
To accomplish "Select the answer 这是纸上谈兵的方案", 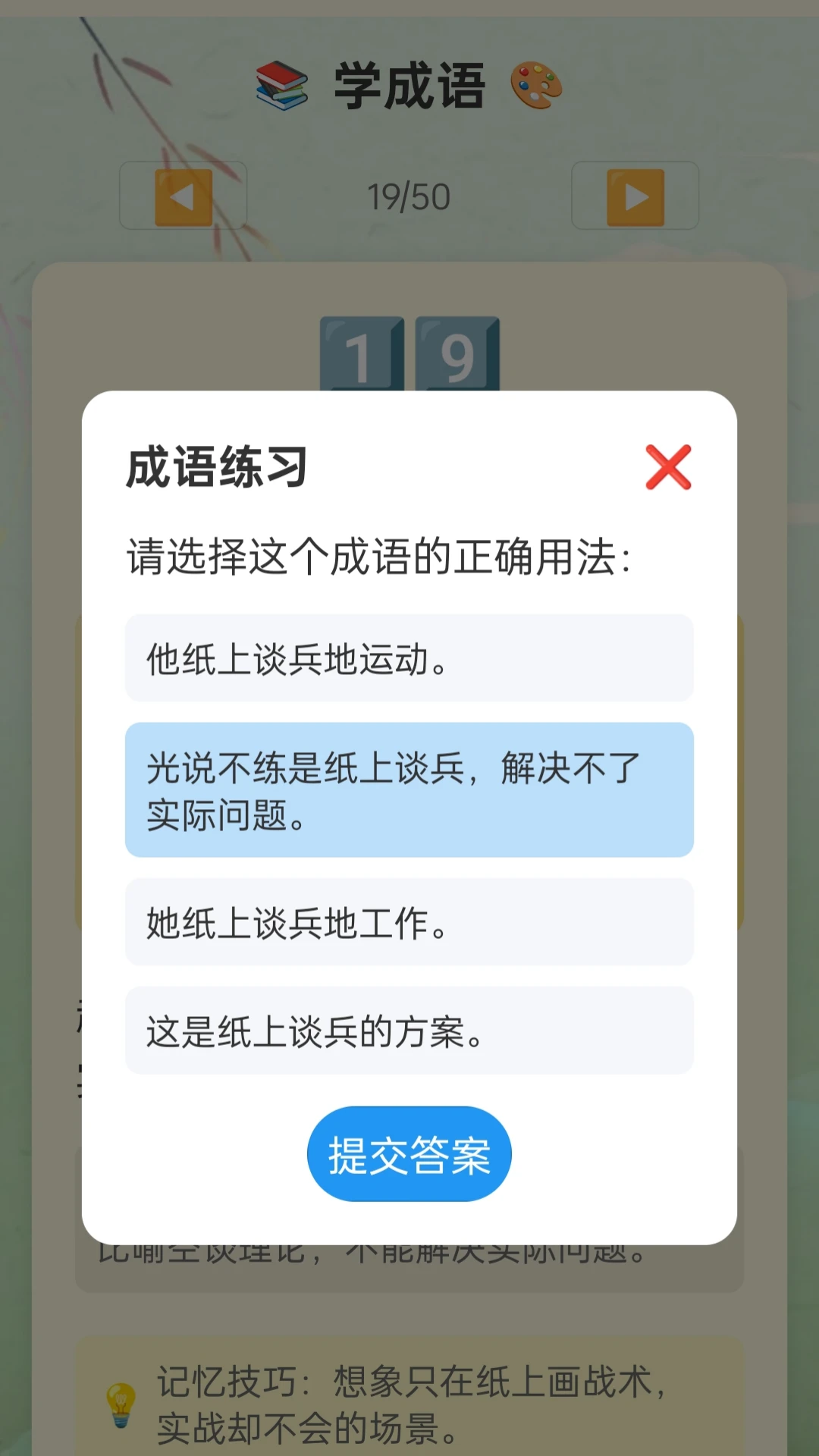I will 409,1031.
